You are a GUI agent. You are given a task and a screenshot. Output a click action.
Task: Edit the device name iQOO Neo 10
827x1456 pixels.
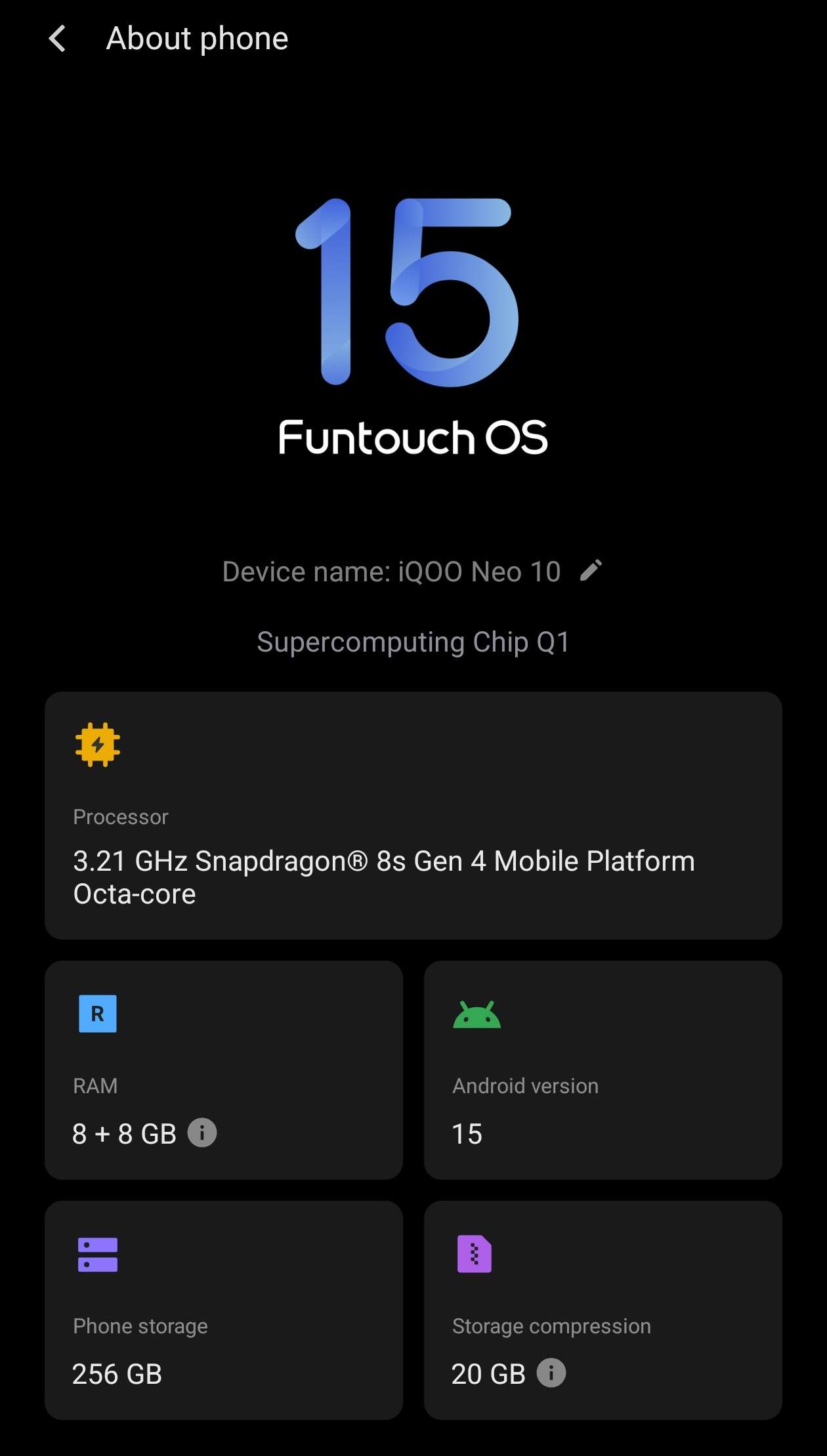click(x=591, y=571)
